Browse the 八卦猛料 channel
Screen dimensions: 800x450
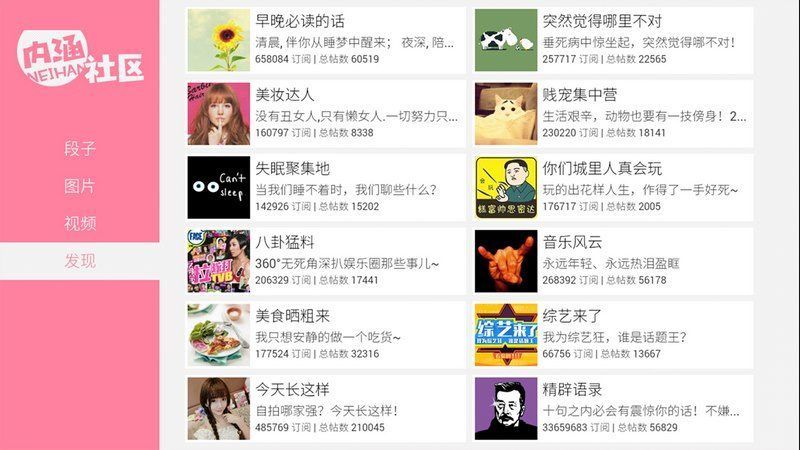pyautogui.click(x=326, y=261)
